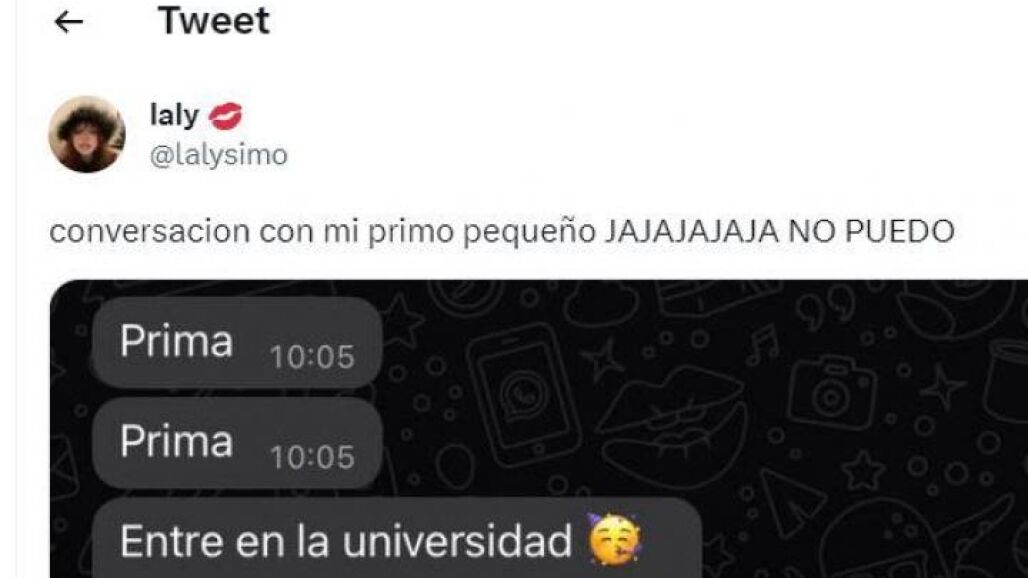1028x578 pixels.
Task: Go back using the arrow beside Tweet
Action: click(68, 22)
